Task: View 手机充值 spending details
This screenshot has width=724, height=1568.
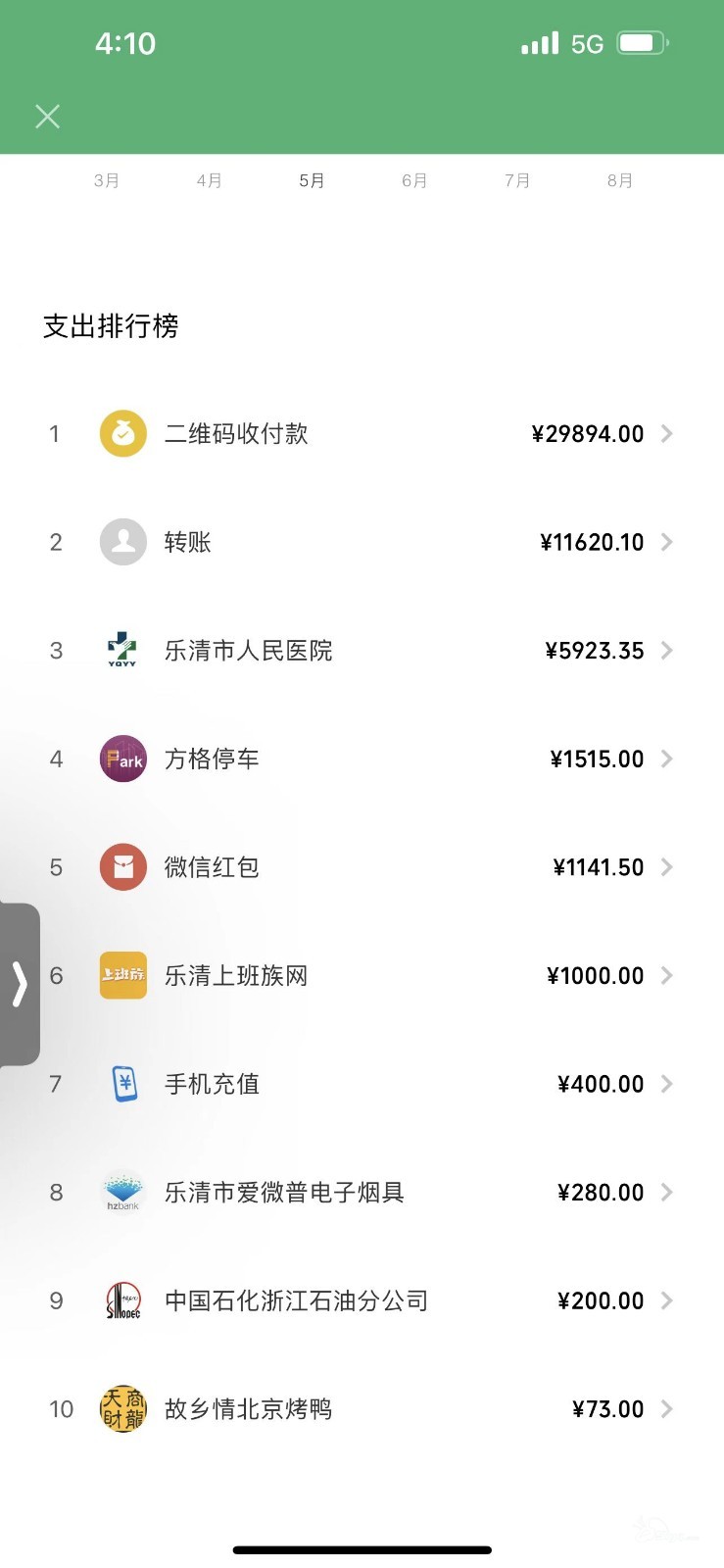Action: 362,1084
